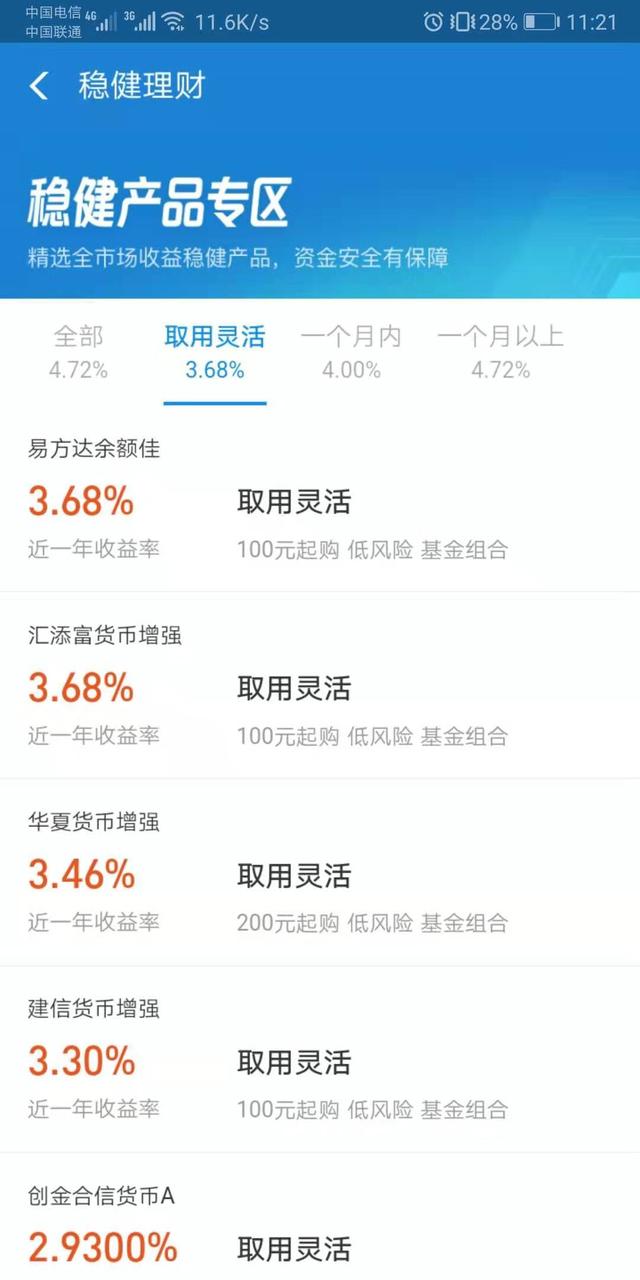The image size is (640, 1280).
Task: Open the 华夏货币增强 fund
Action: pos(320,872)
